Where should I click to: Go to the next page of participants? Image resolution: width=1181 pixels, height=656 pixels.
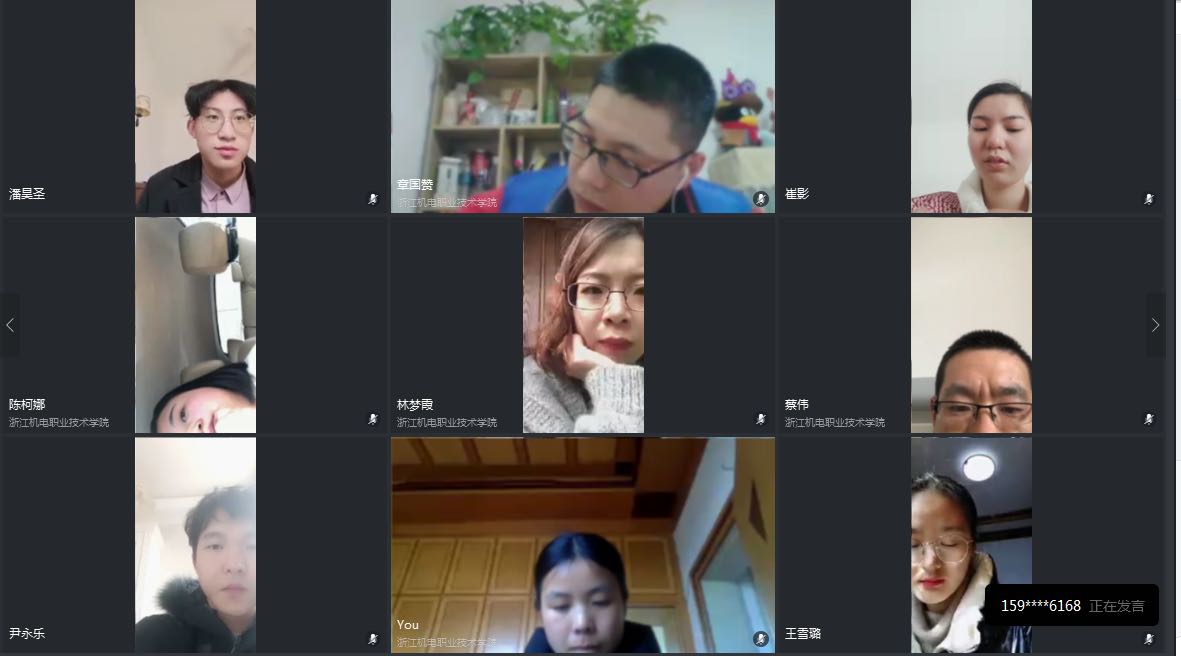tap(1155, 325)
